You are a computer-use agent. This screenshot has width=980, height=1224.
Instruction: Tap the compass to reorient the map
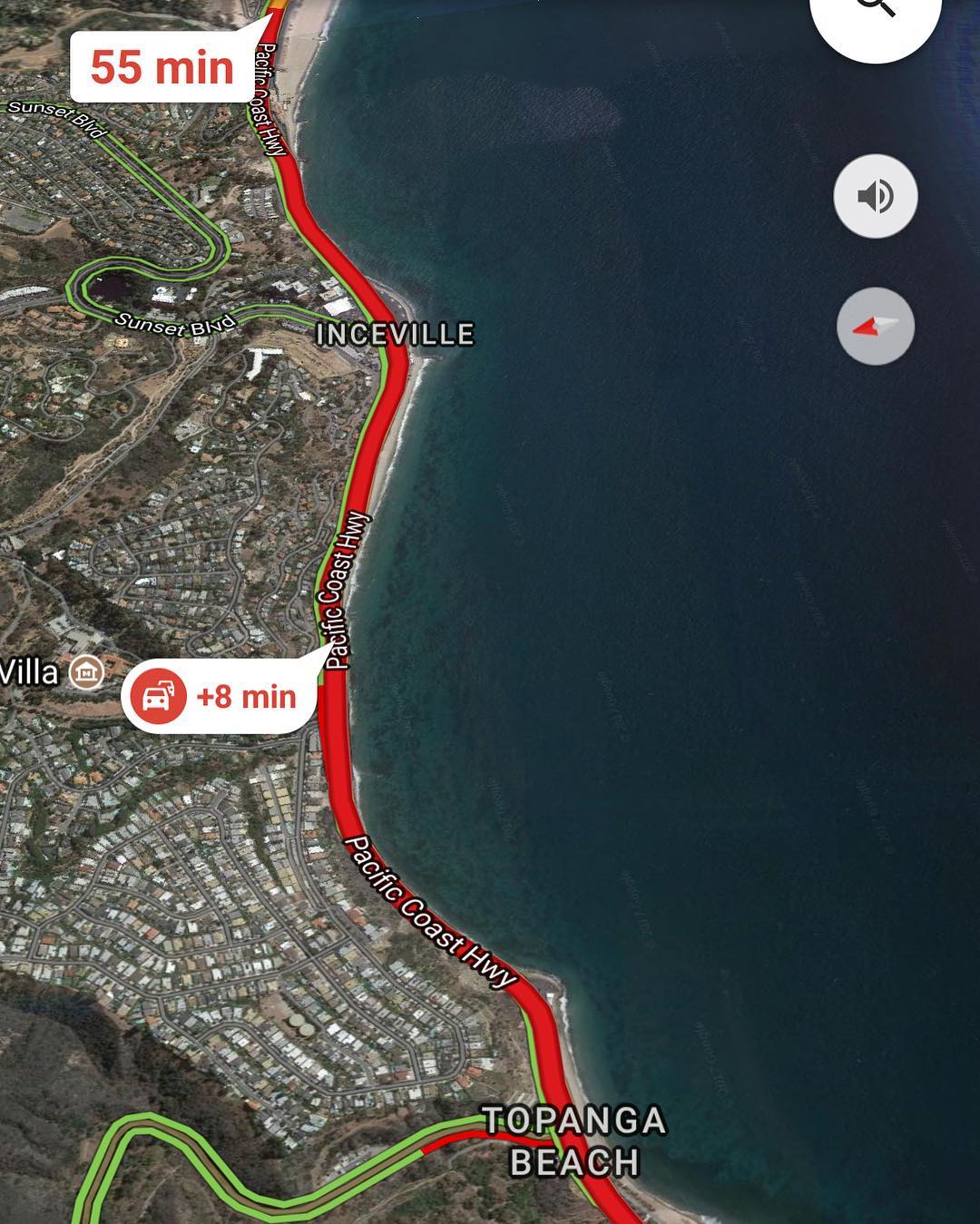876,327
